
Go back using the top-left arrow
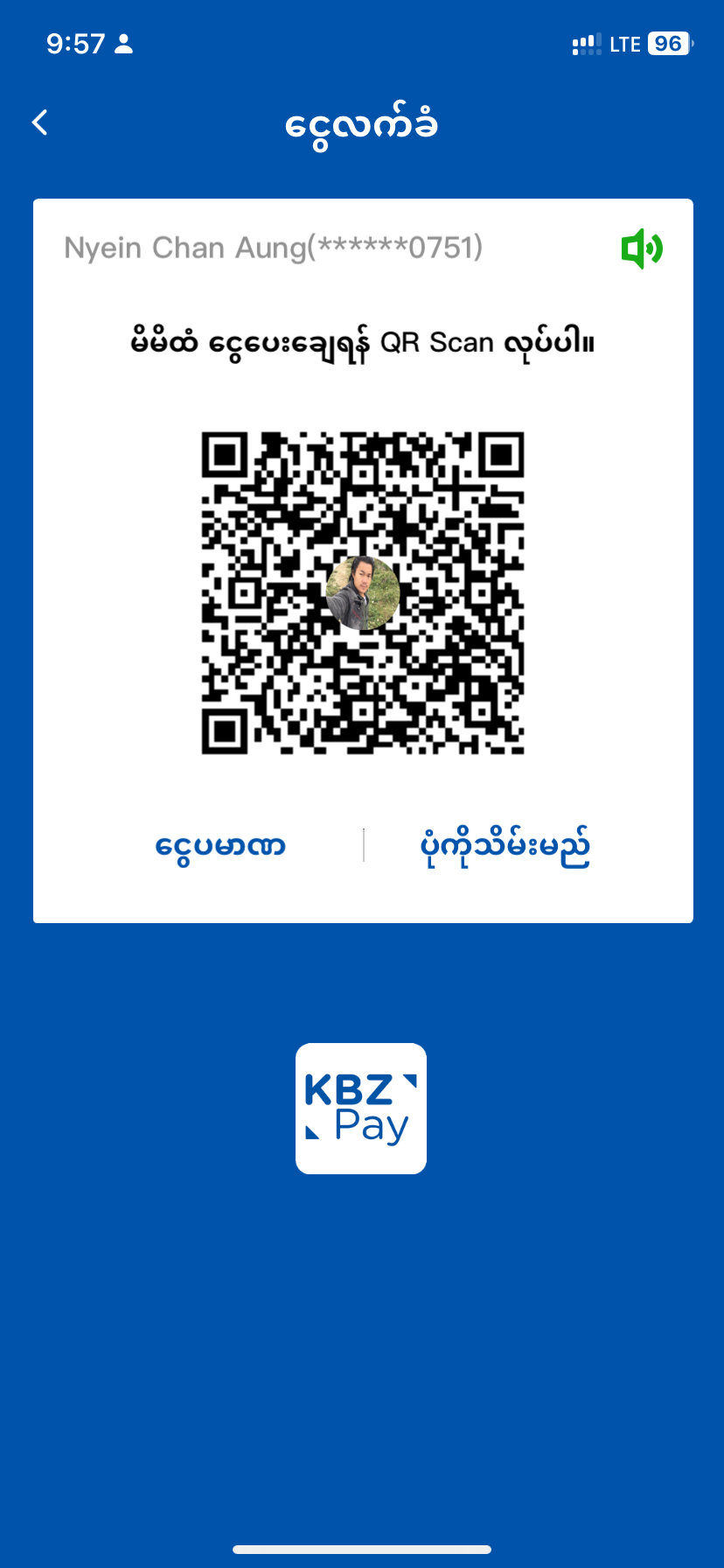click(x=40, y=122)
